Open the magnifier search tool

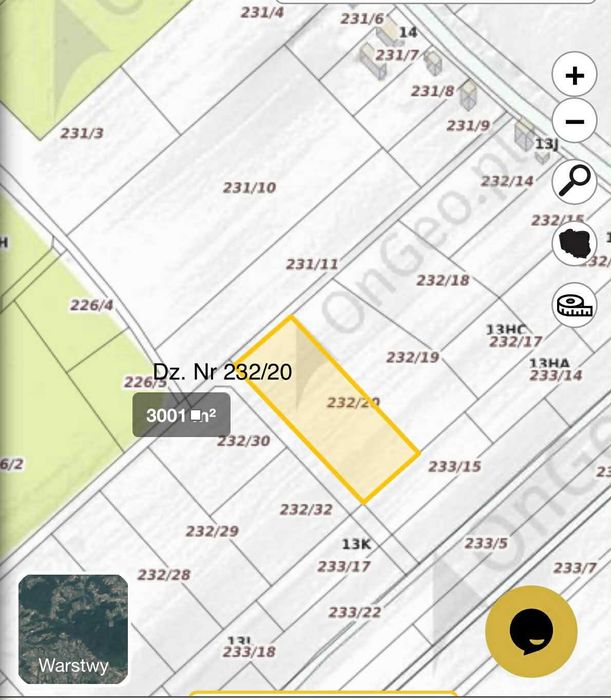click(575, 181)
